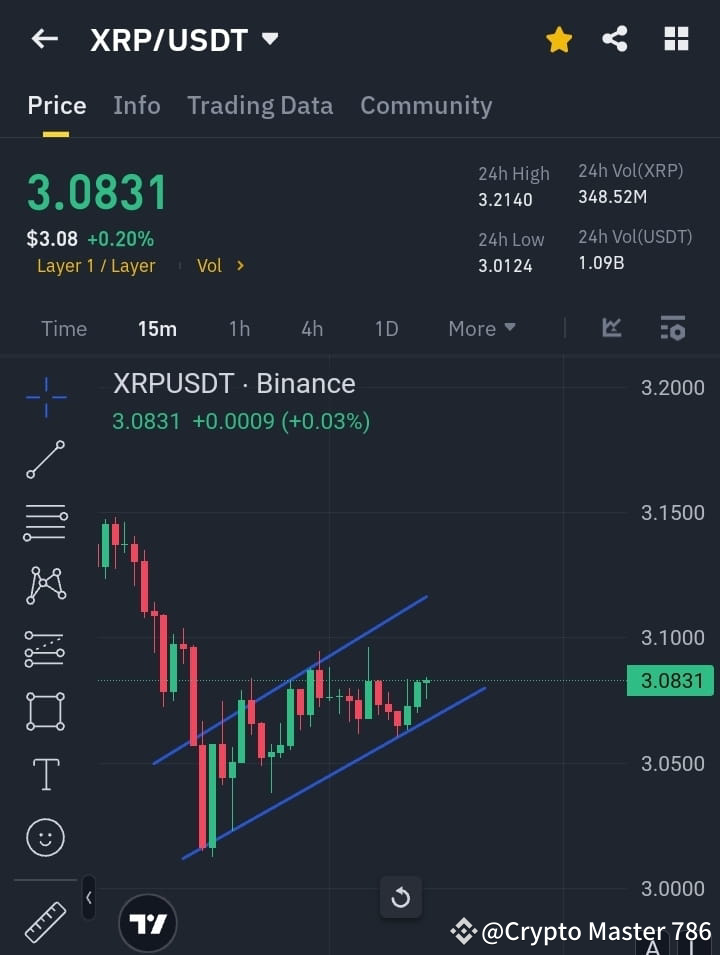Select the trend line drawing tool
This screenshot has width=720, height=955.
tap(45, 460)
